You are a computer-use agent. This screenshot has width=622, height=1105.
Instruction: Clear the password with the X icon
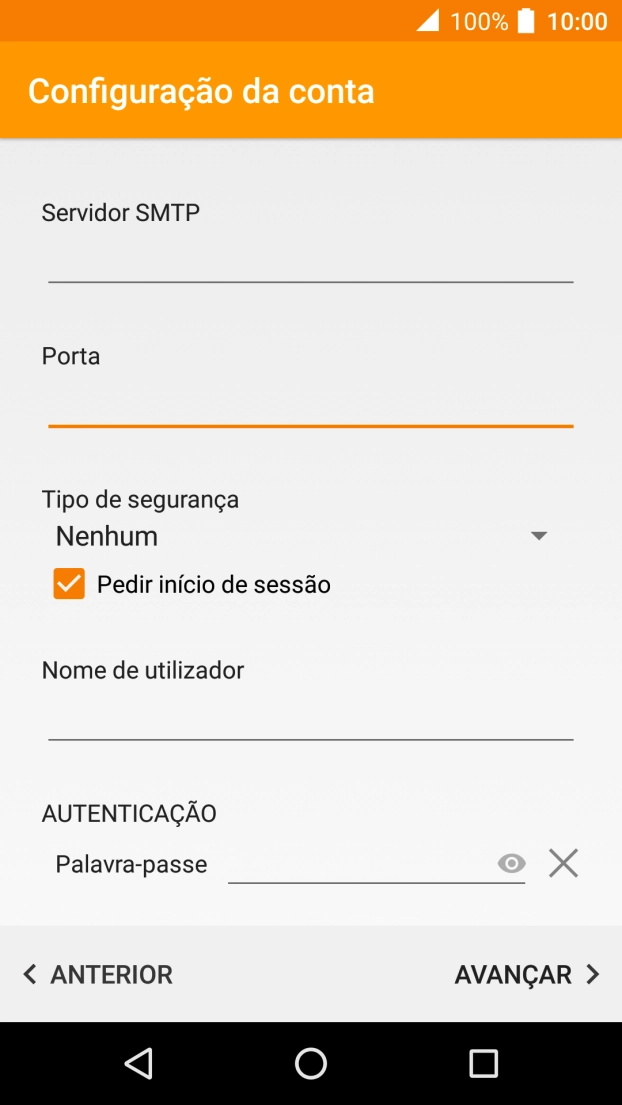(564, 863)
